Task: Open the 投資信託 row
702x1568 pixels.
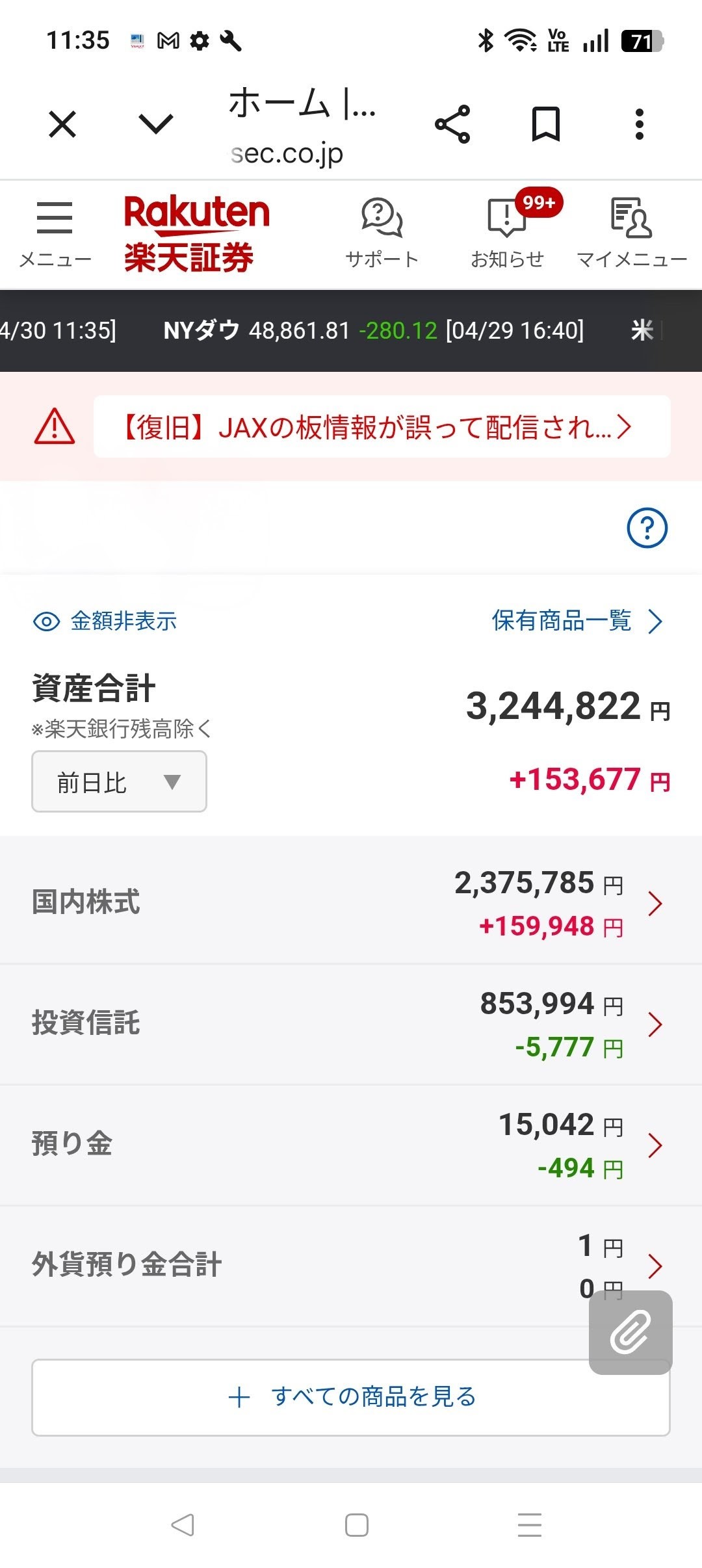Action: click(351, 1023)
